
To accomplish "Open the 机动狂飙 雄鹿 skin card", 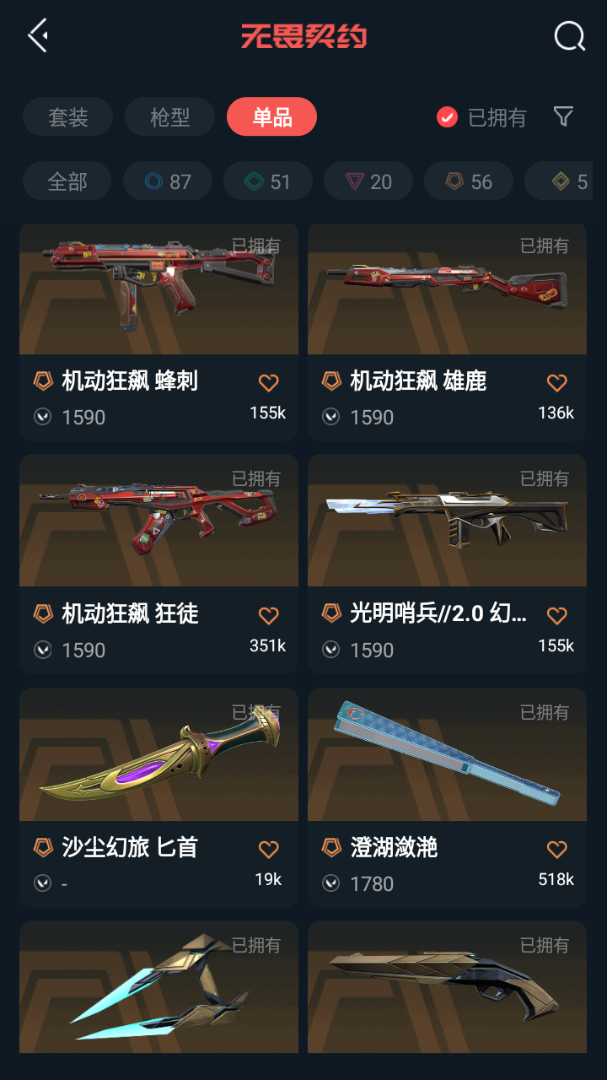I will tap(447, 331).
